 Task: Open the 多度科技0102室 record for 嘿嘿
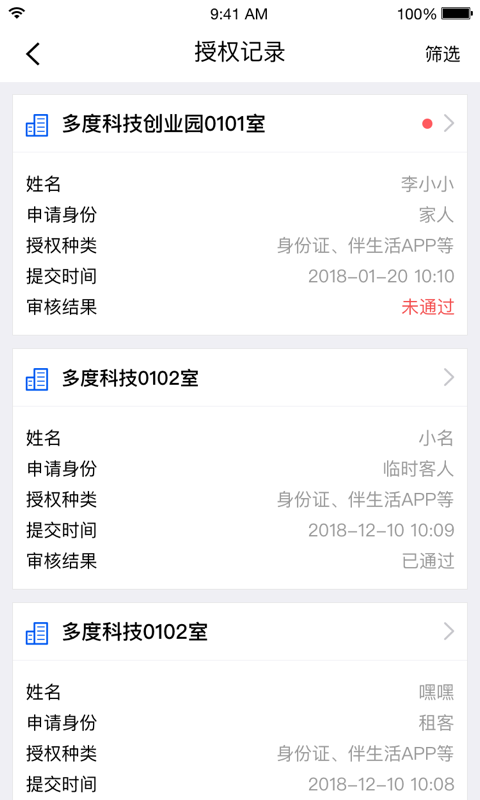click(x=240, y=632)
